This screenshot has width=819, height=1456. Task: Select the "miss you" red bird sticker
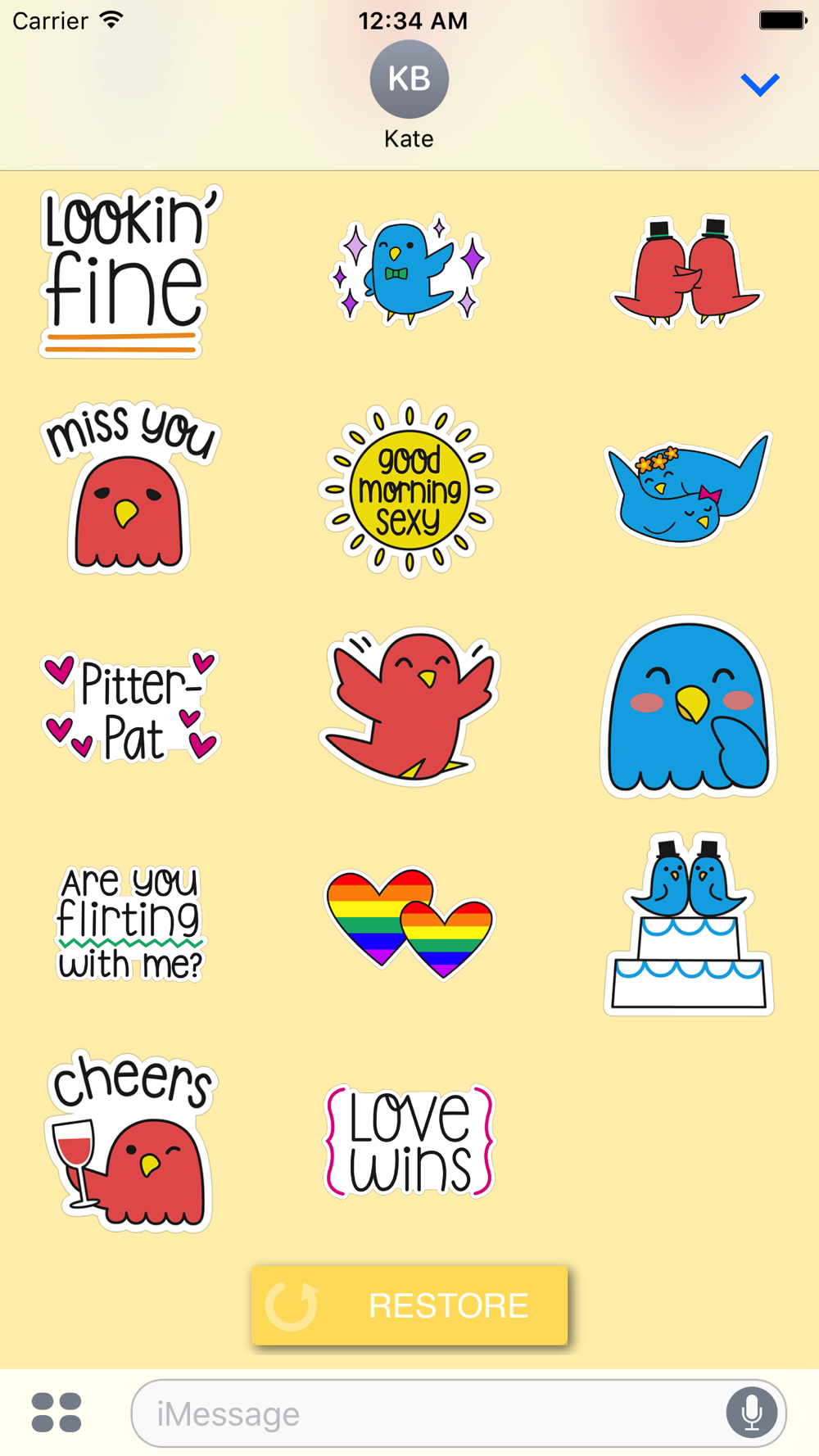(x=131, y=488)
